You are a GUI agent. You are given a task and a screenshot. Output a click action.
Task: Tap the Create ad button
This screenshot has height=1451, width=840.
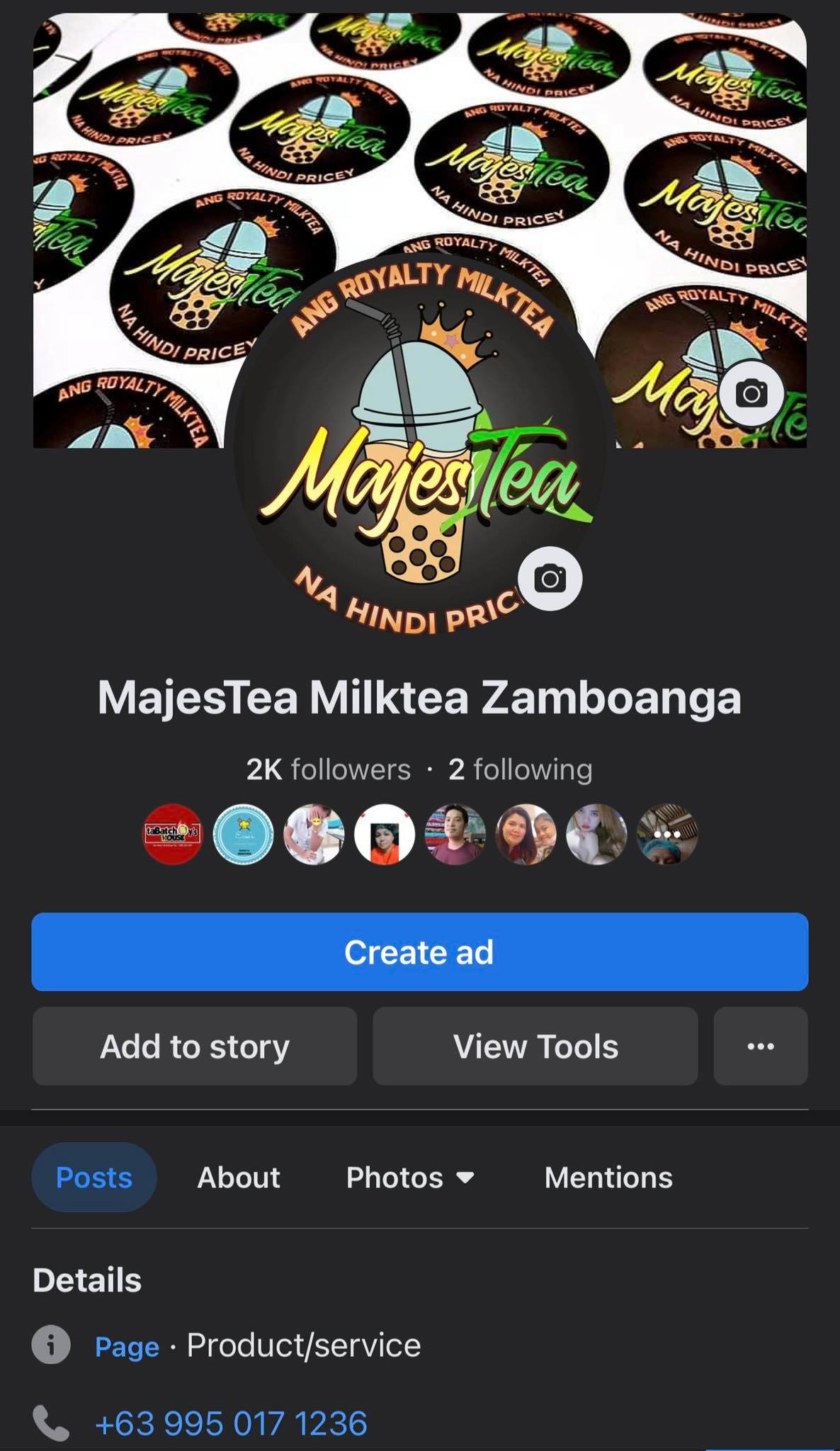[419, 952]
